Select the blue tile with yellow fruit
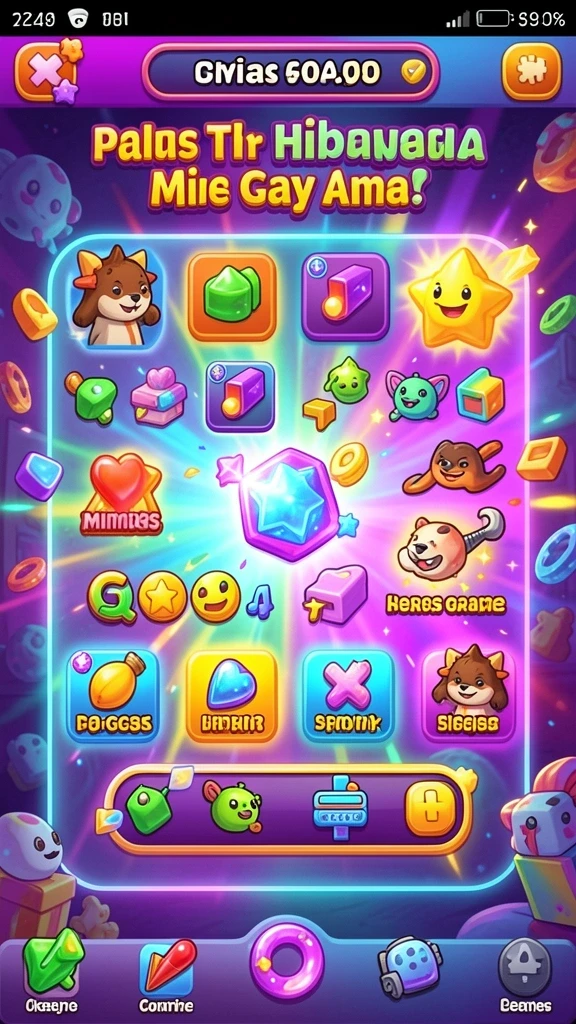Screen dimensions: 576x1024 click(x=112, y=697)
